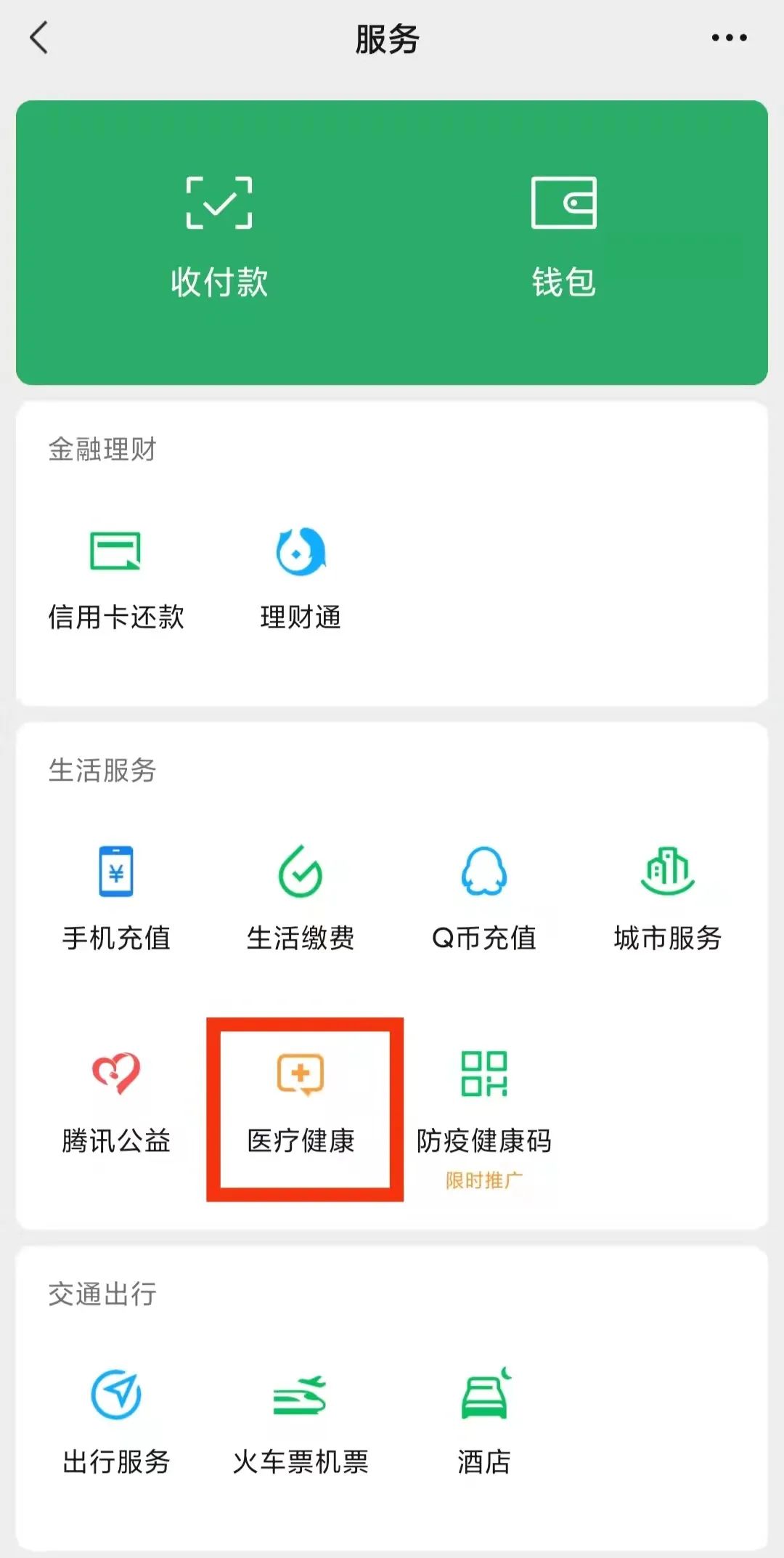Tap 手机充值 mobile top-up
784x1558 pixels.
click(116, 898)
